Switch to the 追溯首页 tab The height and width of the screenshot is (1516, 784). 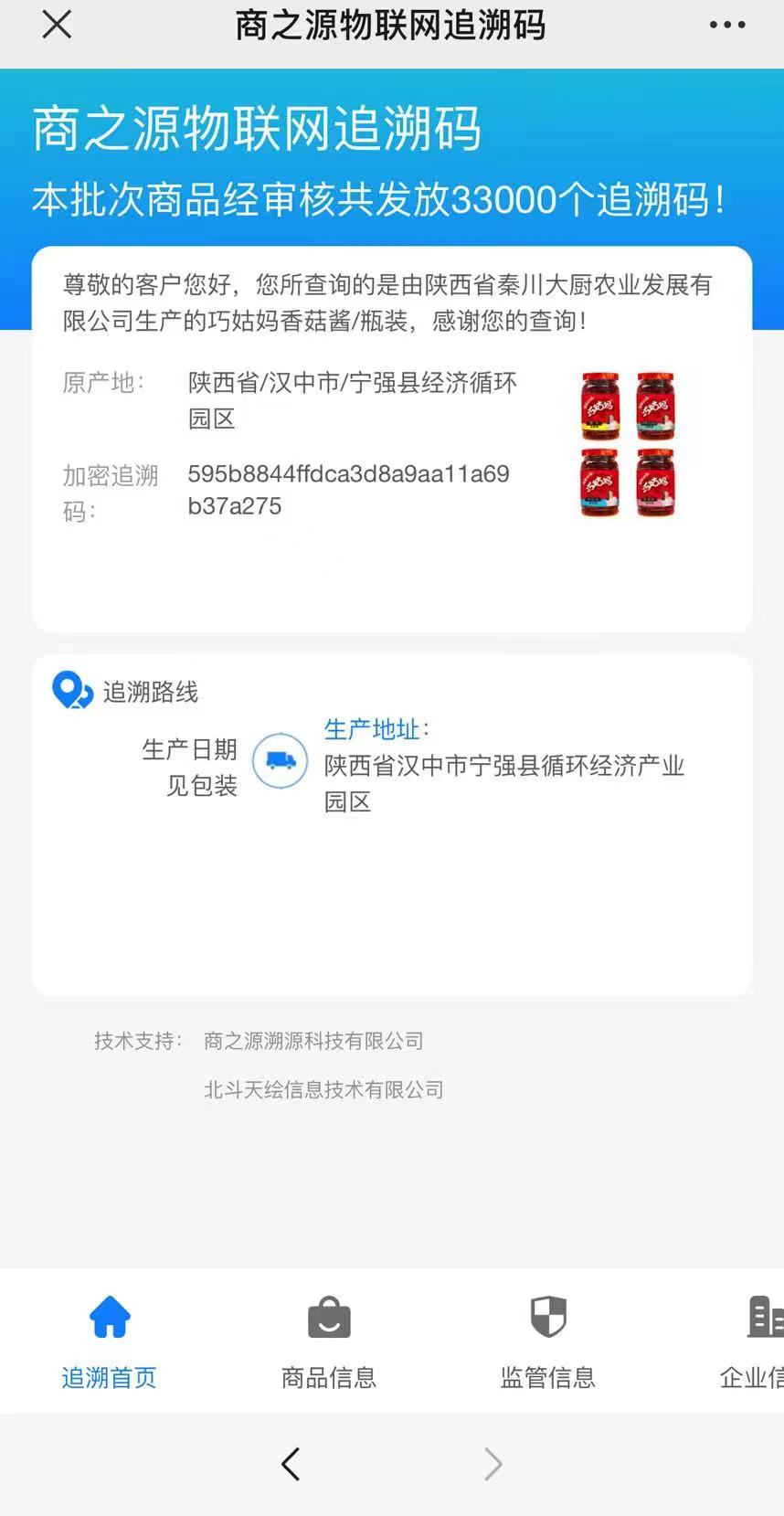pos(110,1341)
